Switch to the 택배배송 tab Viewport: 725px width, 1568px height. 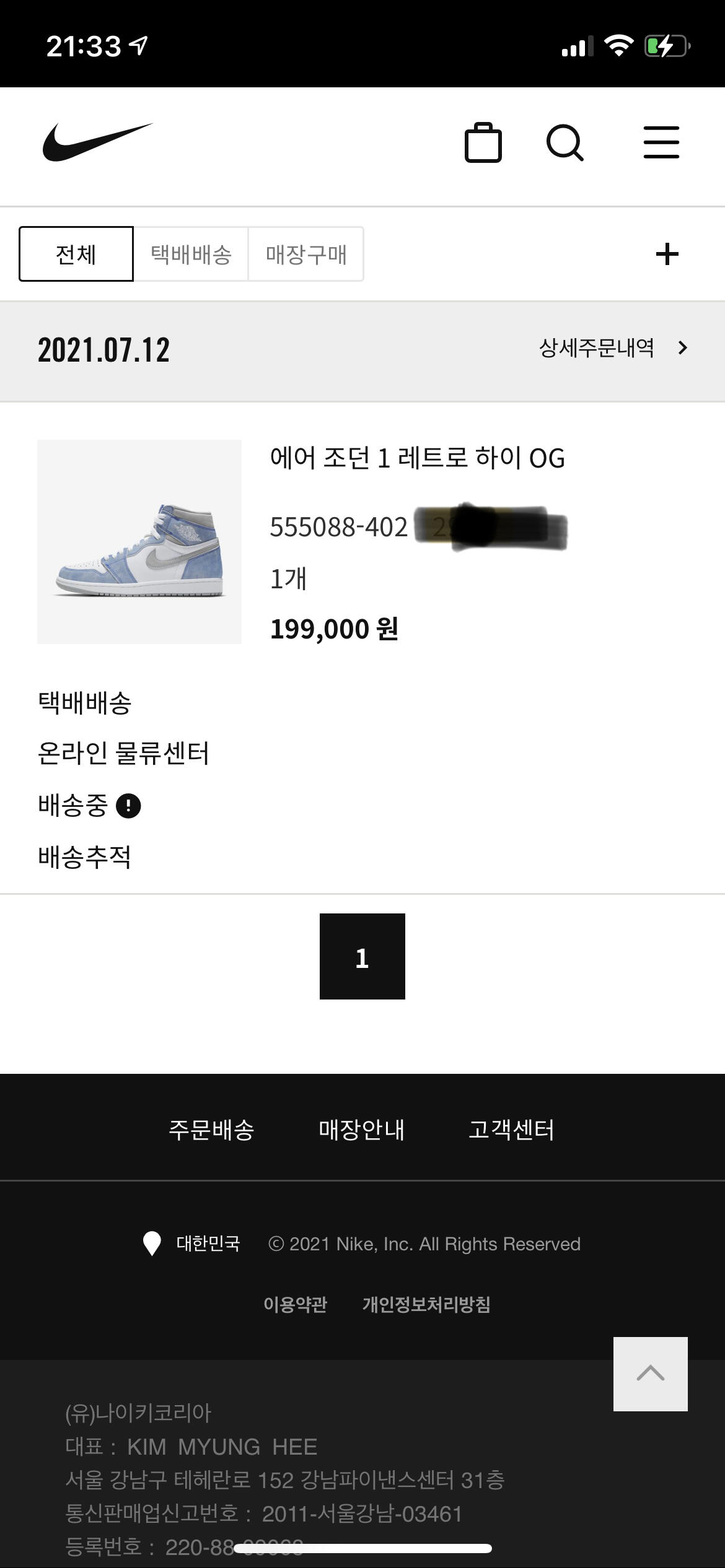(191, 254)
